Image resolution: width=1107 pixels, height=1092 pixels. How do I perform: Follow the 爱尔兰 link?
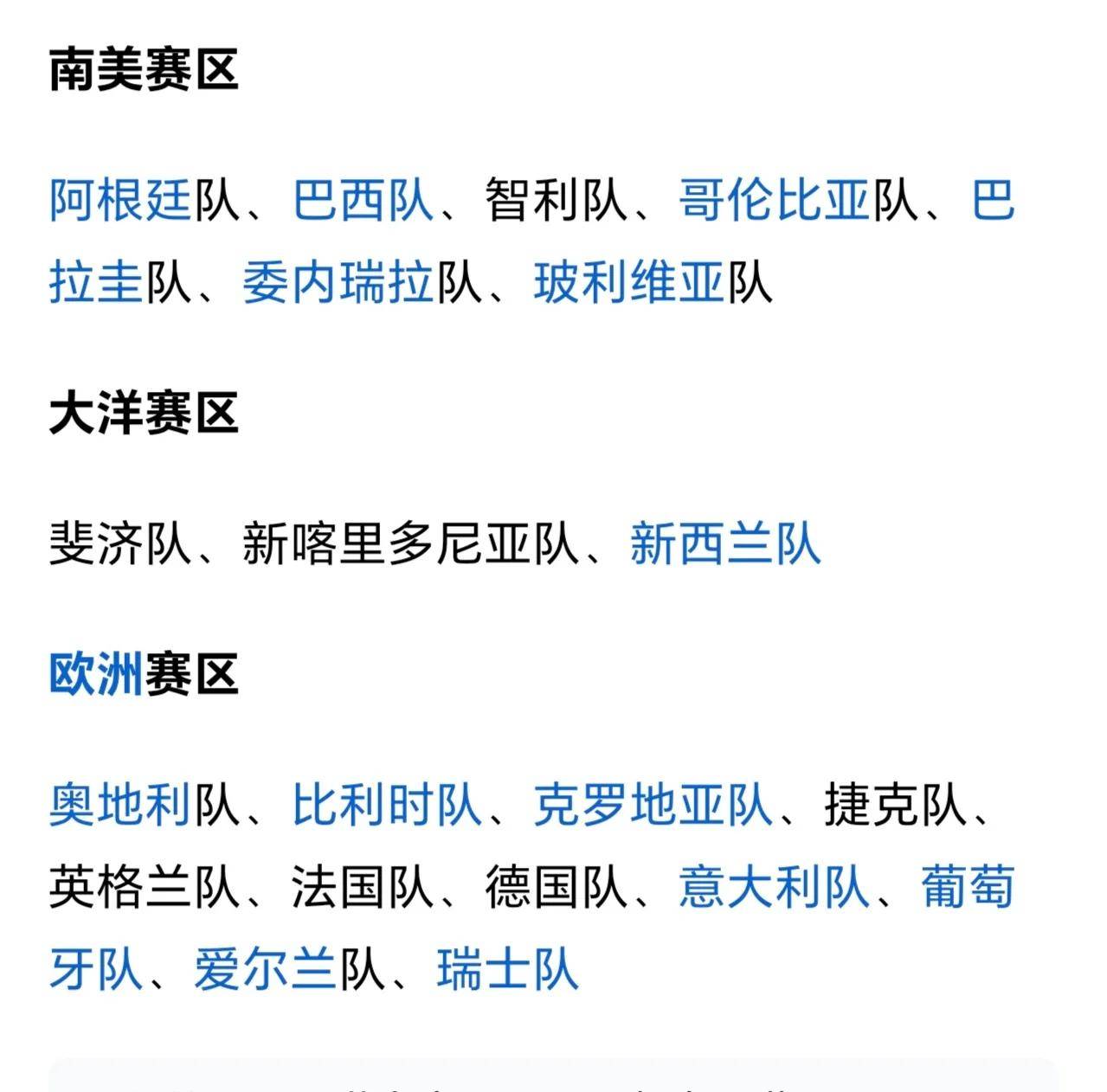[265, 968]
